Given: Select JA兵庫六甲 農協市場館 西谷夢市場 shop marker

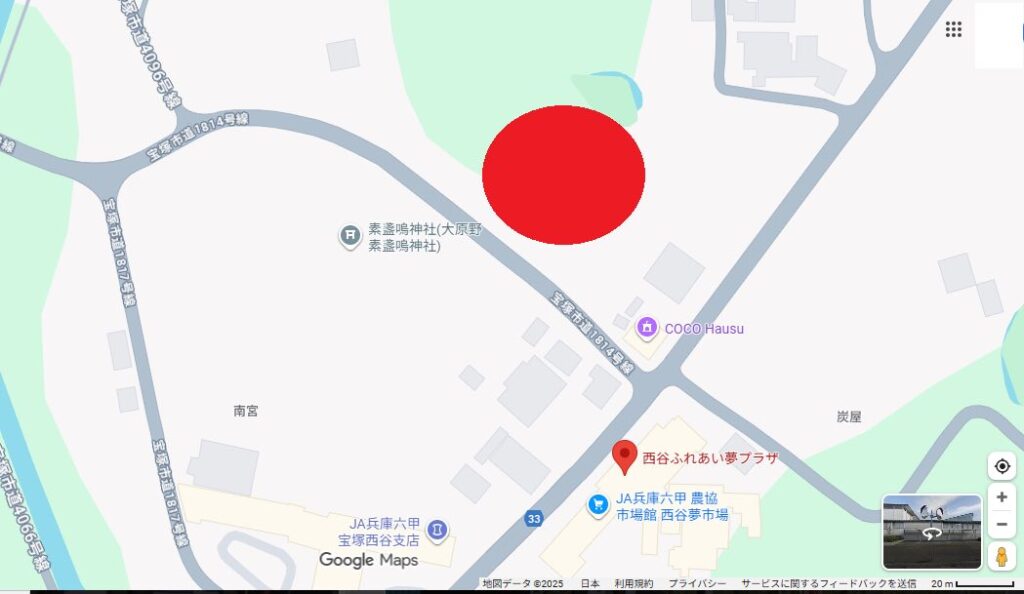Looking at the screenshot, I should (598, 503).
